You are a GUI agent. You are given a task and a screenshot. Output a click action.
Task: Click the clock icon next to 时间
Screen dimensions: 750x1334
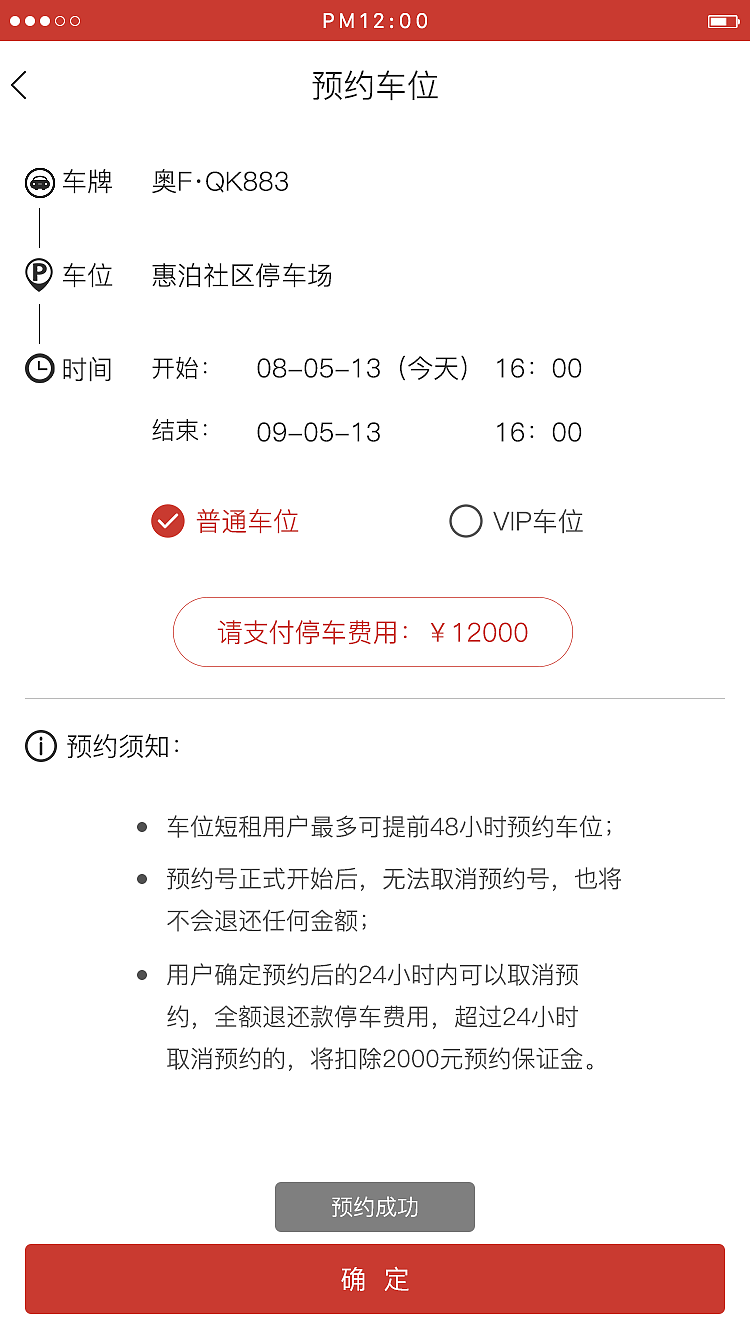coord(39,369)
